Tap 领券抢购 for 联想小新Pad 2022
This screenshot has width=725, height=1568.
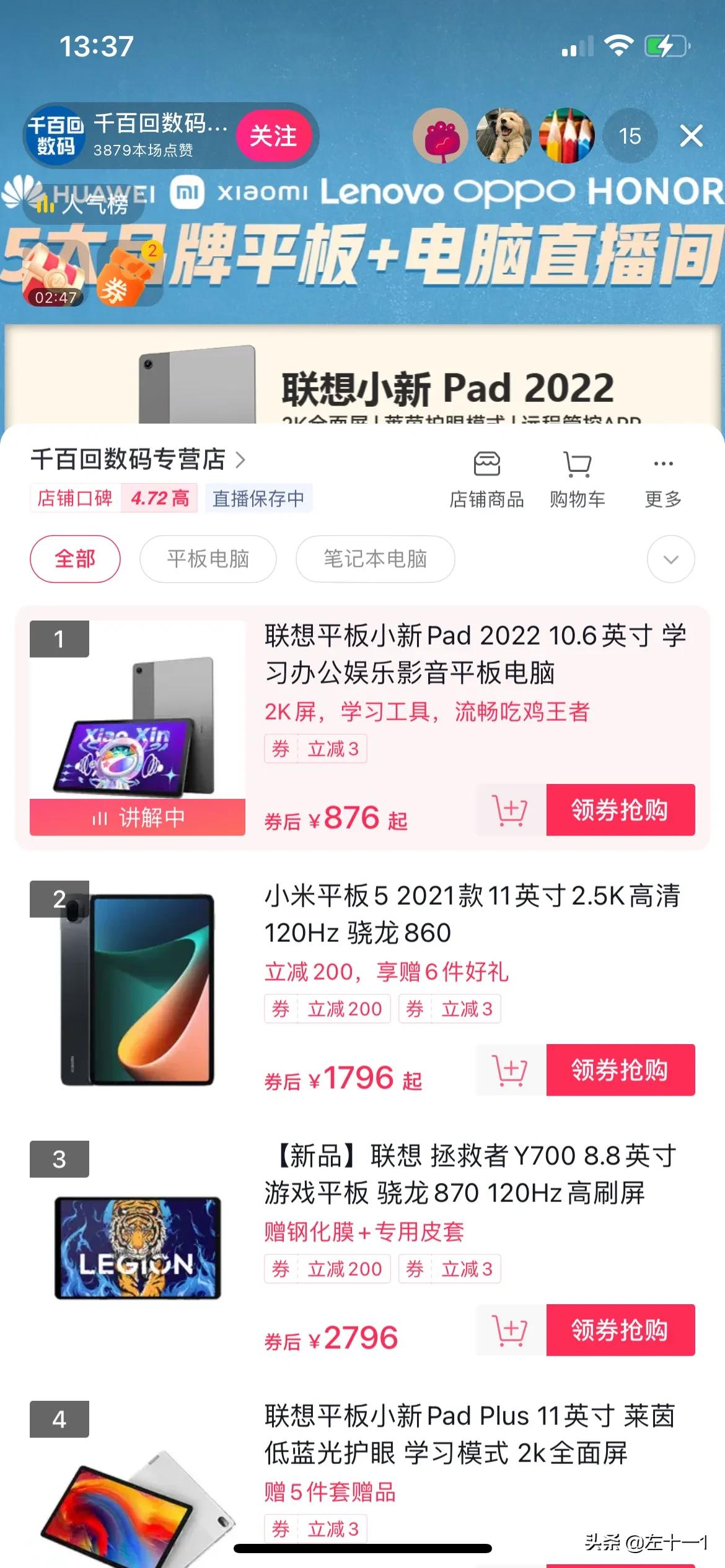[620, 809]
